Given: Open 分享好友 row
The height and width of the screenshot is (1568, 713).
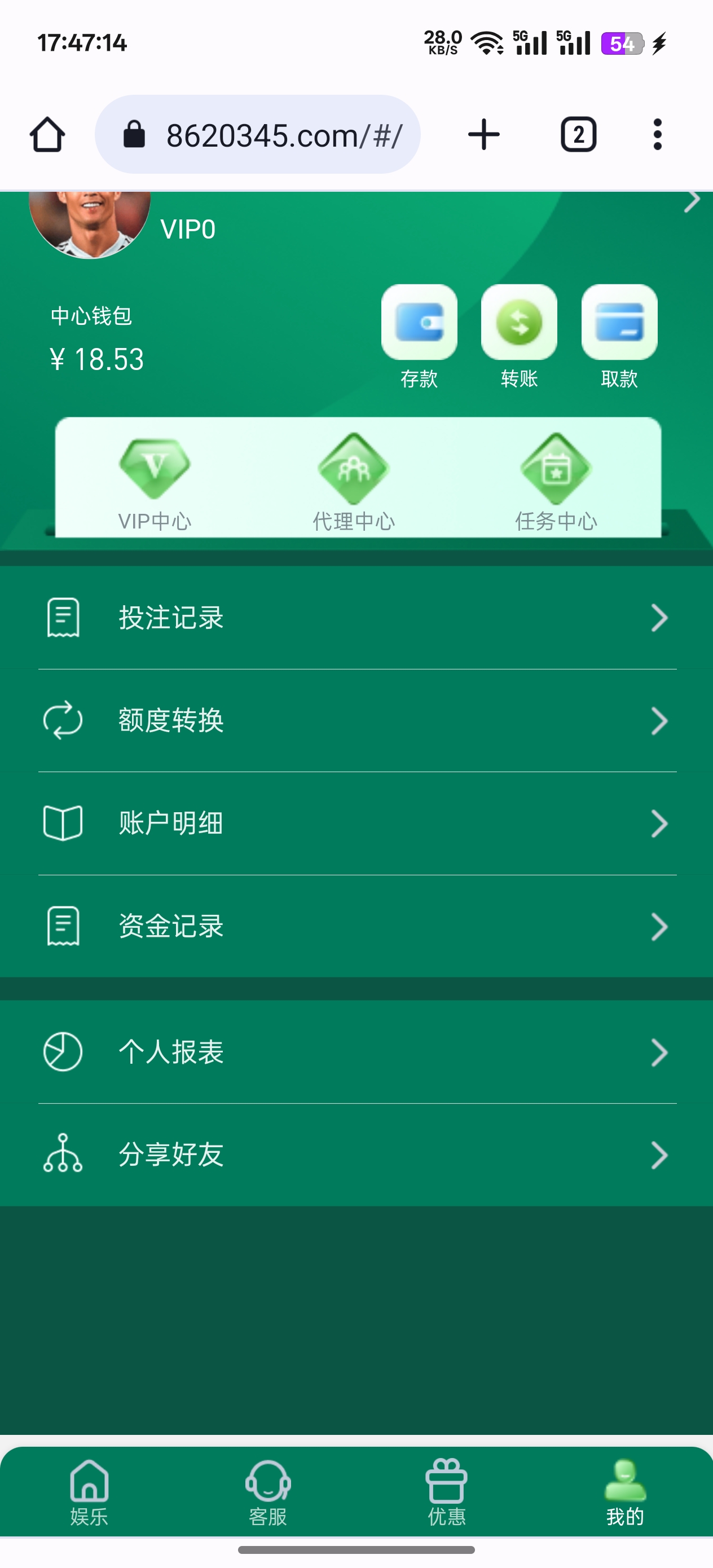Looking at the screenshot, I should tap(357, 1155).
